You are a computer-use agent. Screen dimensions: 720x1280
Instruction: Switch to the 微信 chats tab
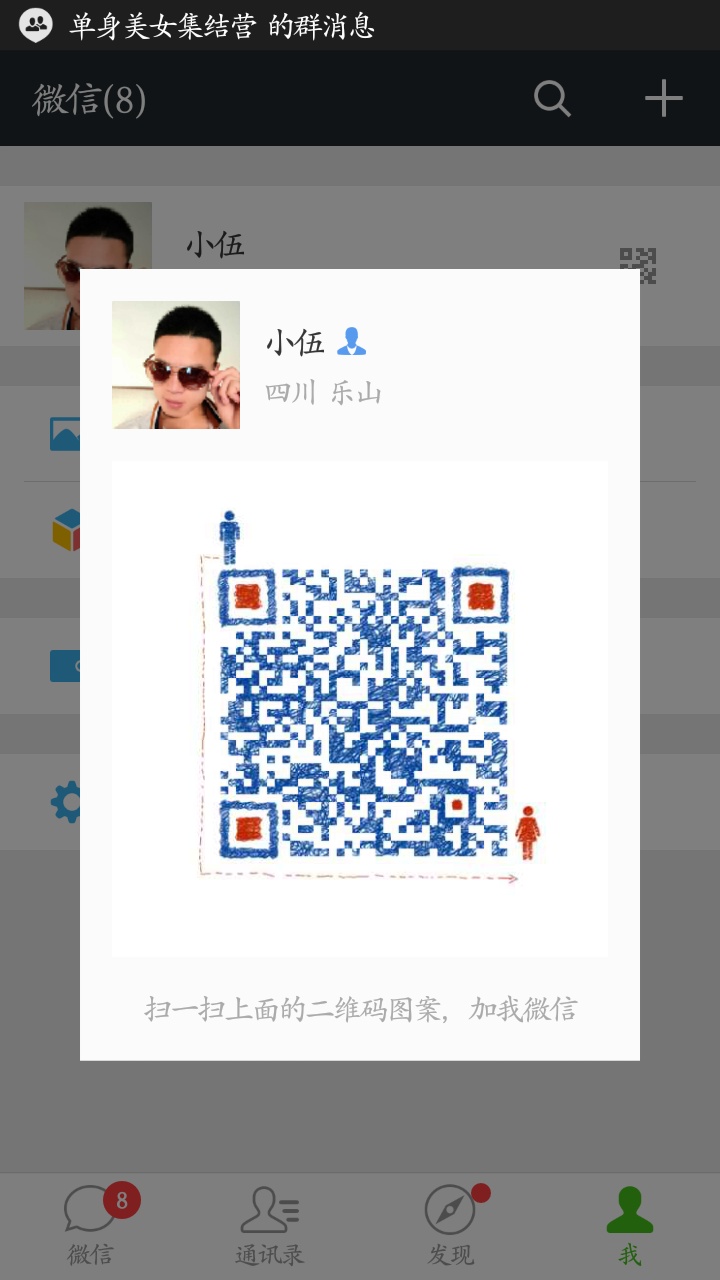(x=92, y=1226)
